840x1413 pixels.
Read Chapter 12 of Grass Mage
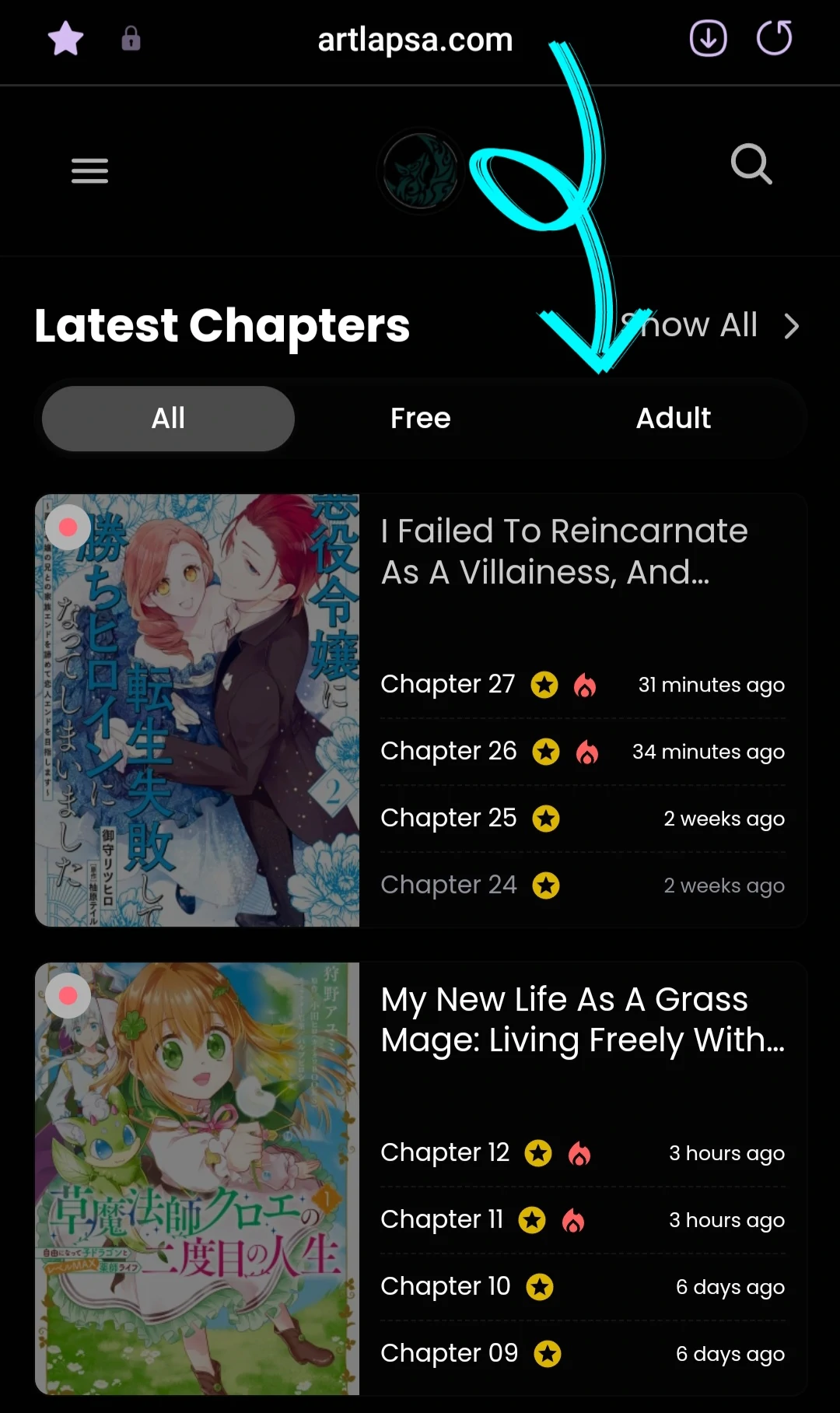tap(445, 1152)
